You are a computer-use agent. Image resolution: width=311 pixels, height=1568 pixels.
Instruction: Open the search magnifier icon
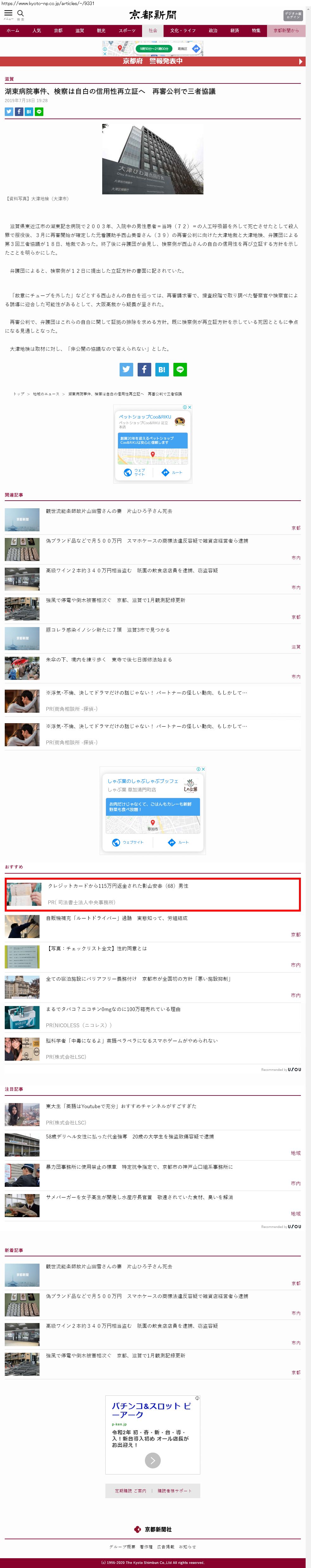[x=21, y=14]
